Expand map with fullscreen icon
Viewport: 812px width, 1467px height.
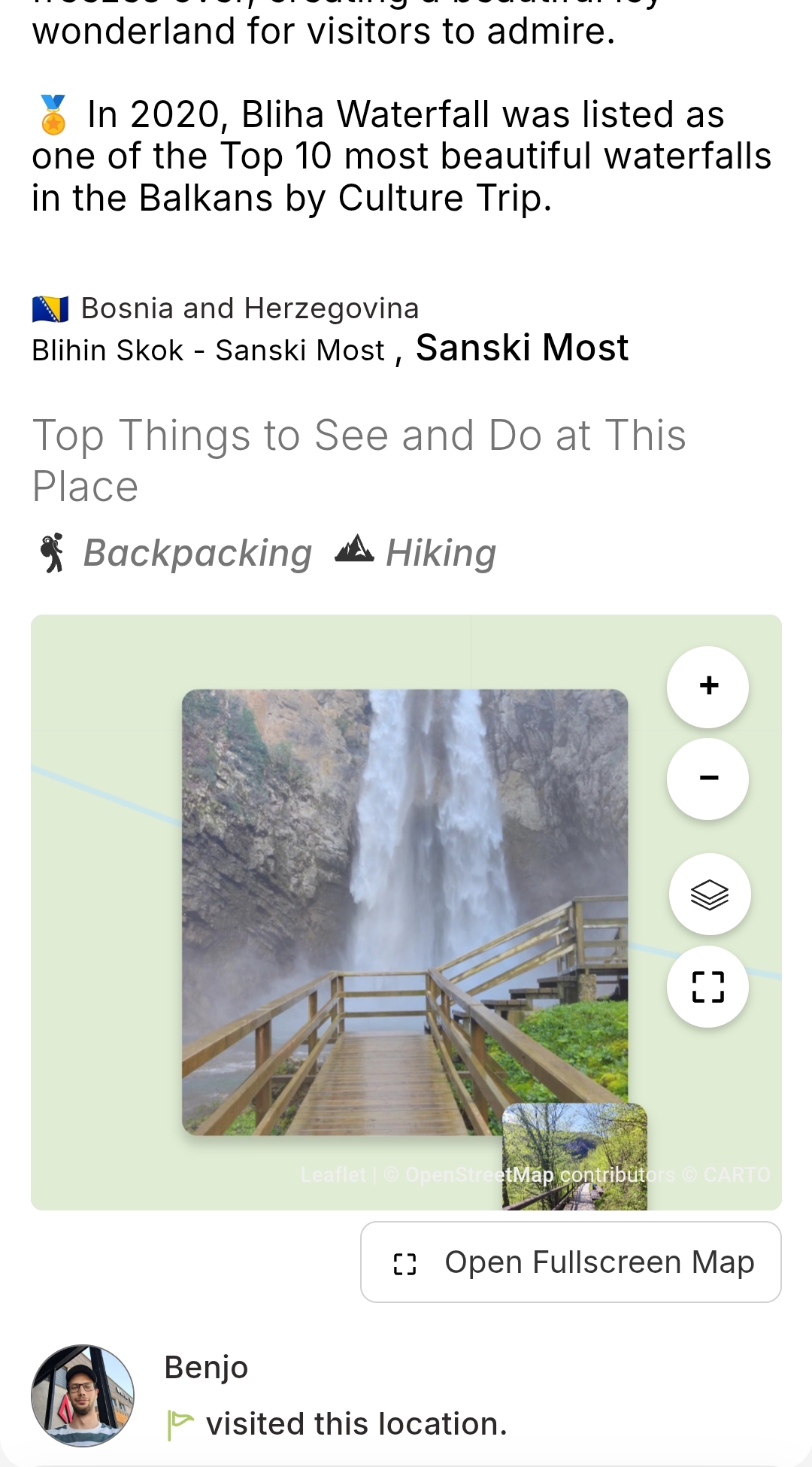tap(707, 986)
